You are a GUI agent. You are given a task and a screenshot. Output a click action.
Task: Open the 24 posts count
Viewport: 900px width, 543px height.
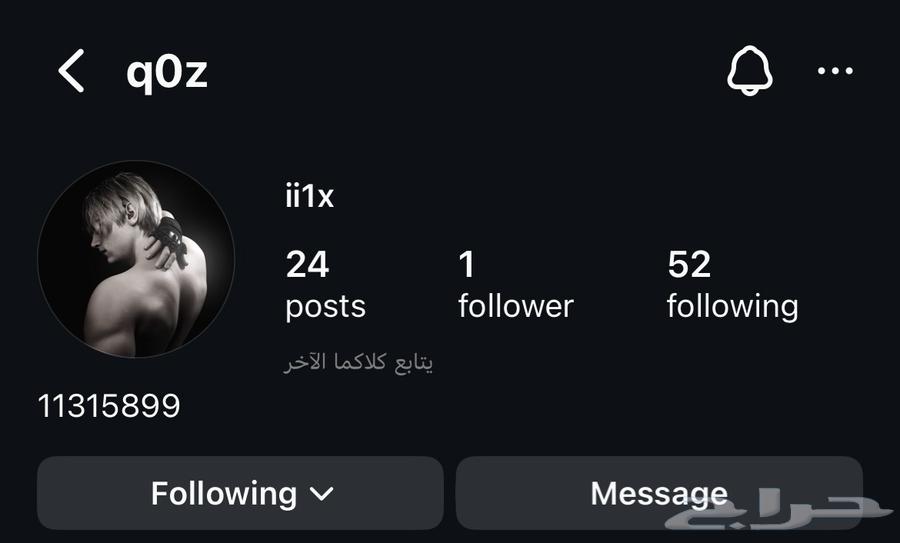324,285
